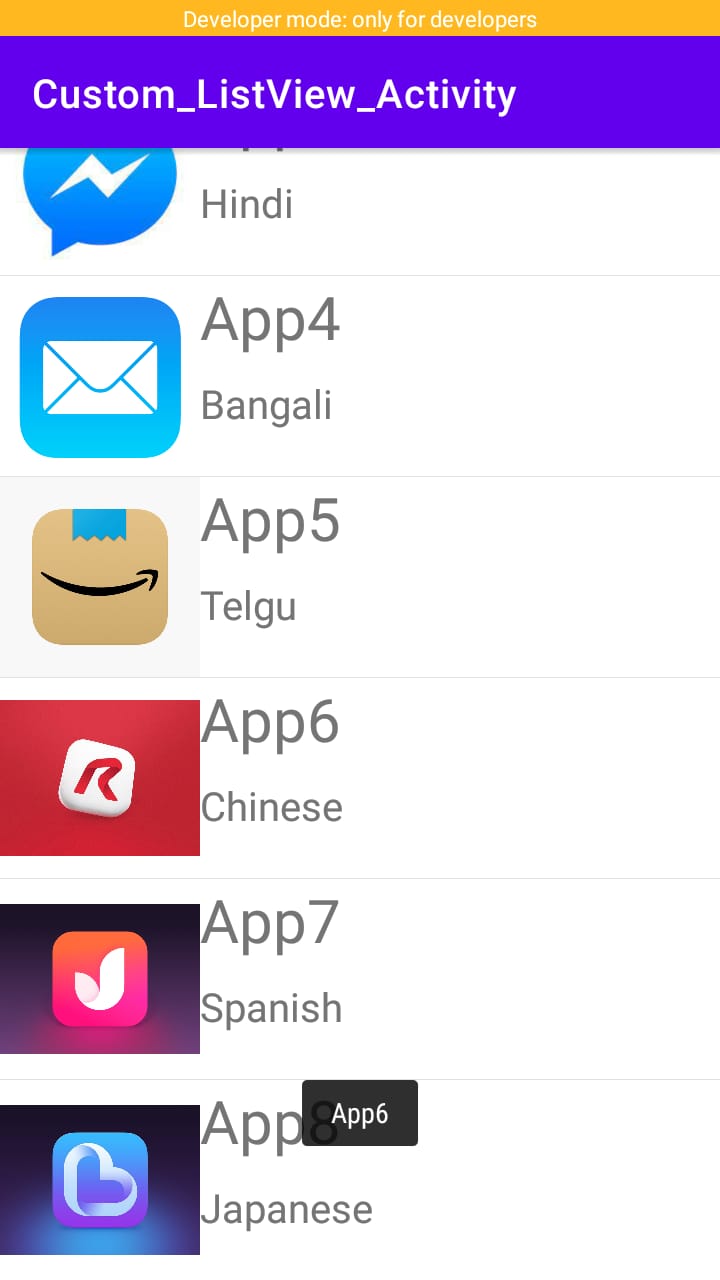
Task: Select the App7 Spanish item
Action: 360,980
